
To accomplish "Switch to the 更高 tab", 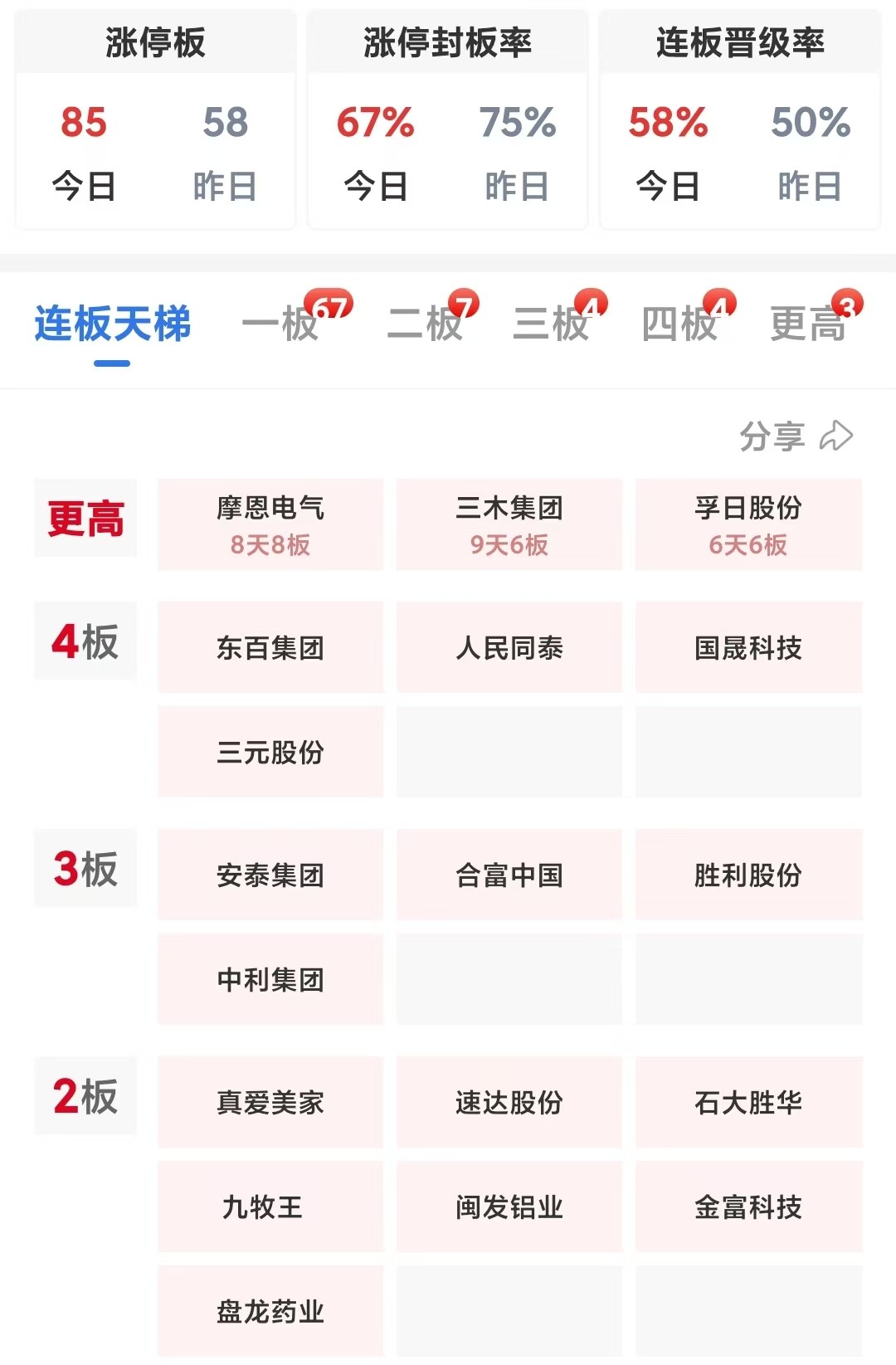I will (x=809, y=324).
